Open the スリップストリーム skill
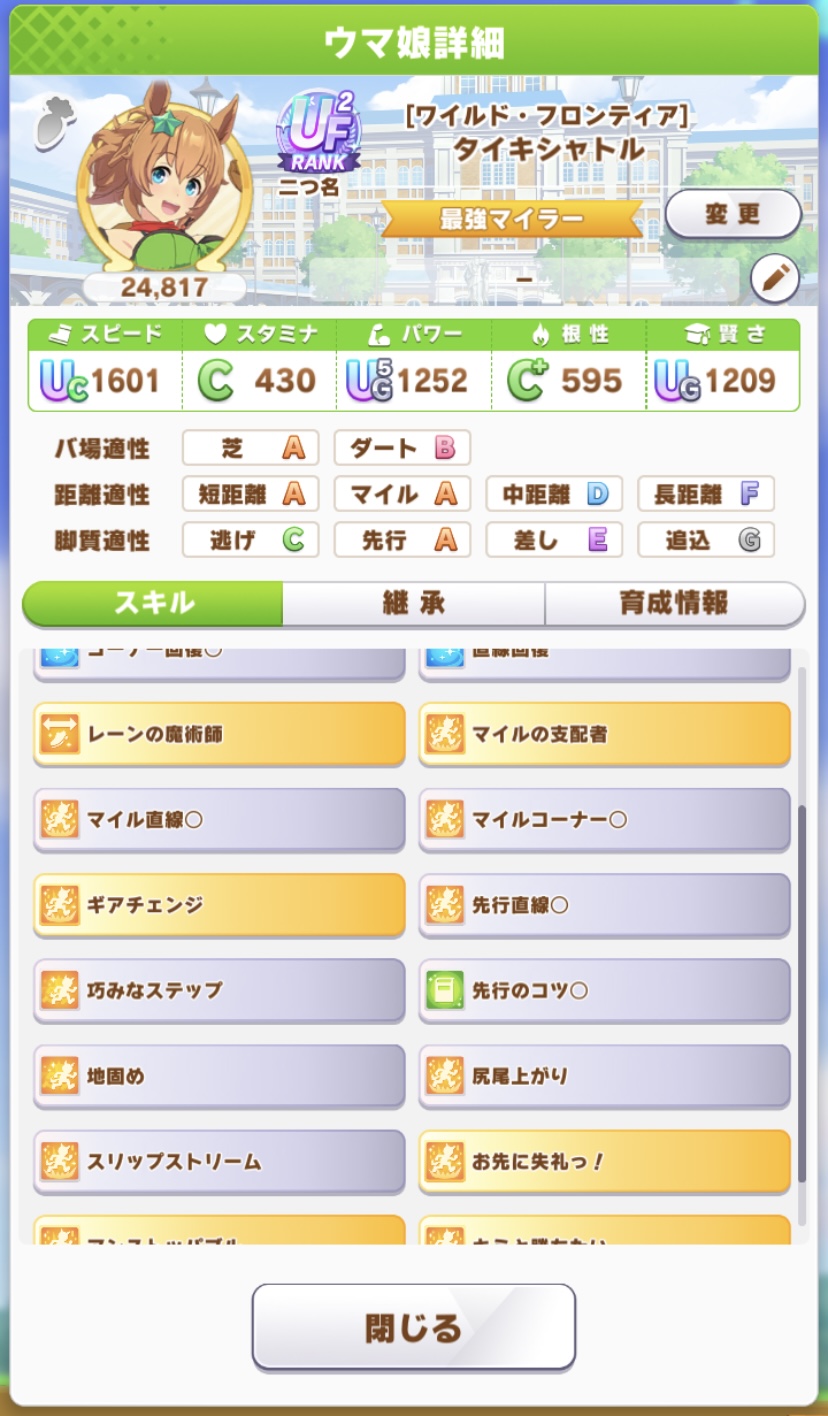Screen dimensions: 828x1416 pyautogui.click(x=219, y=1162)
